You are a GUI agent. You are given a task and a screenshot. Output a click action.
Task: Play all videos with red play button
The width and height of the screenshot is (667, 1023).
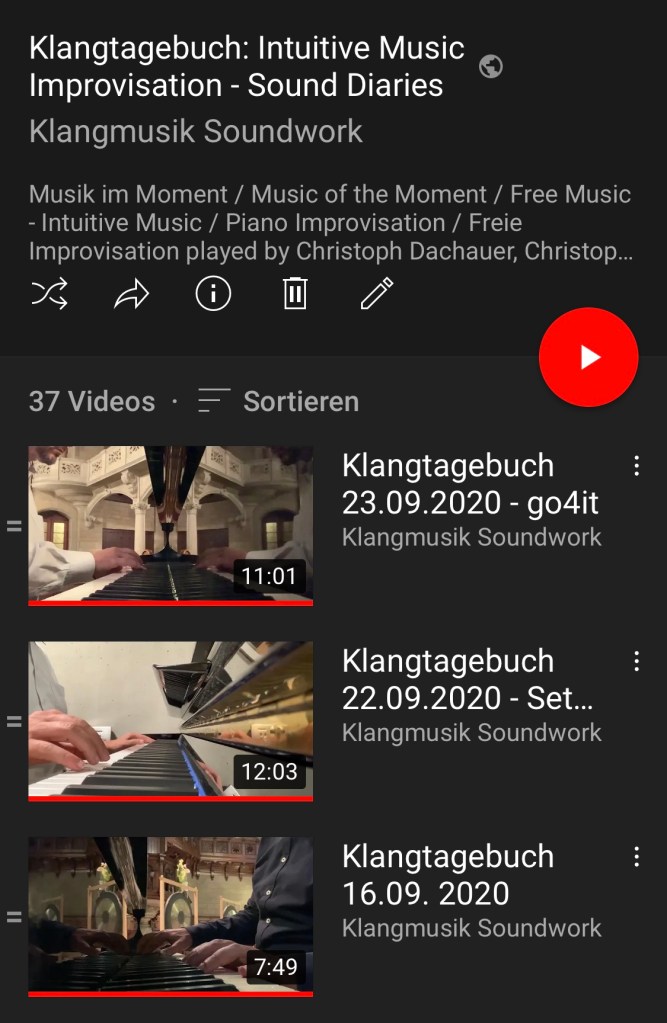tap(588, 358)
